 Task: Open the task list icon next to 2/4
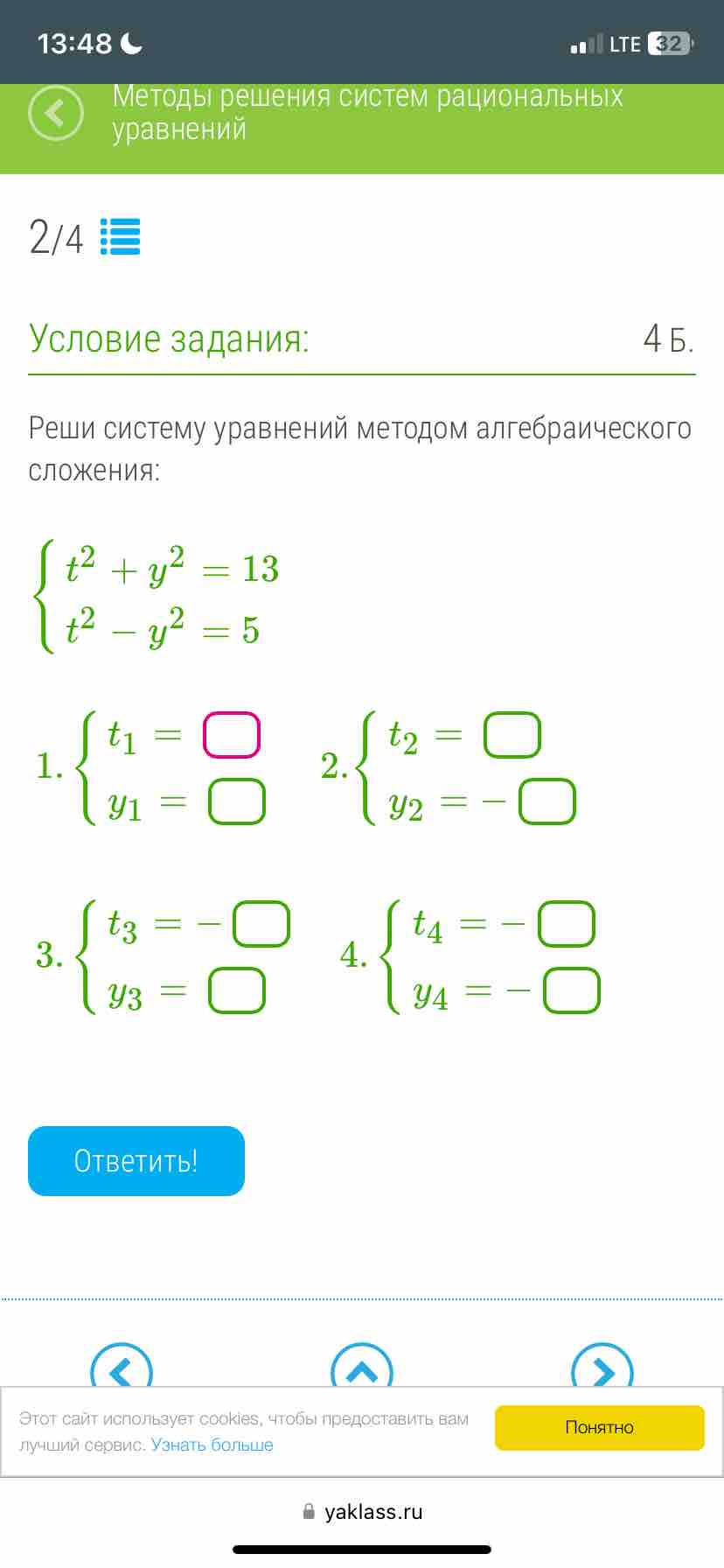click(x=120, y=236)
